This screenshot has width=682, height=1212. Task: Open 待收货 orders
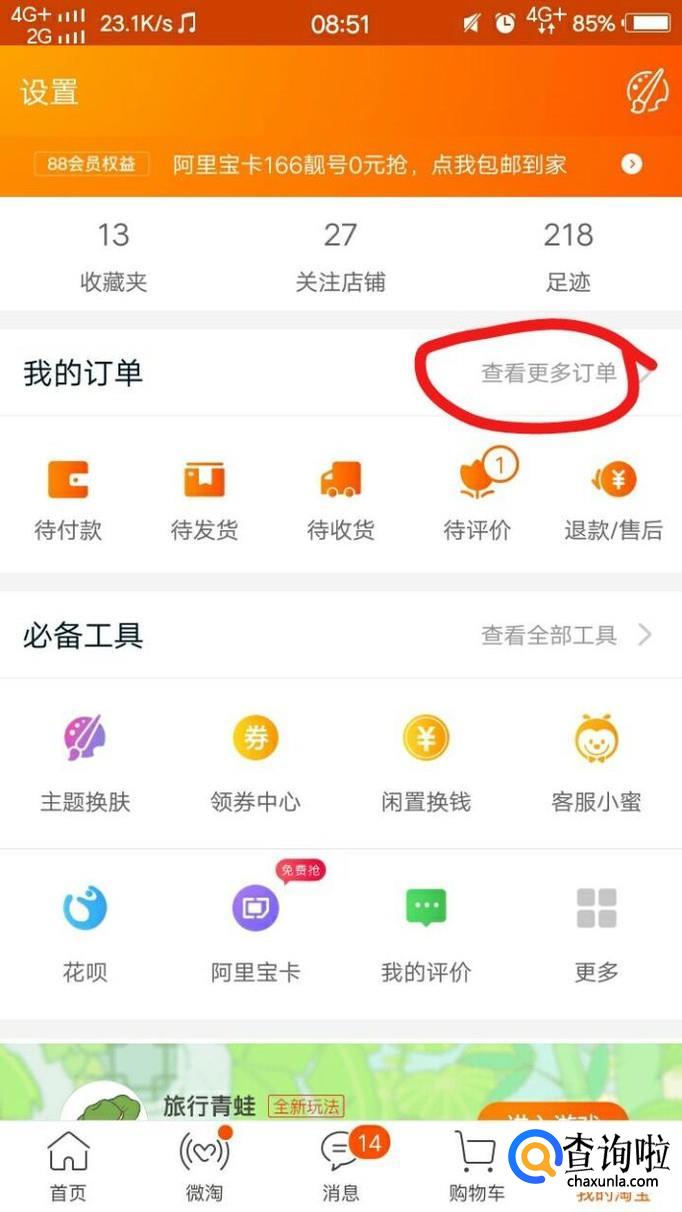click(x=340, y=498)
